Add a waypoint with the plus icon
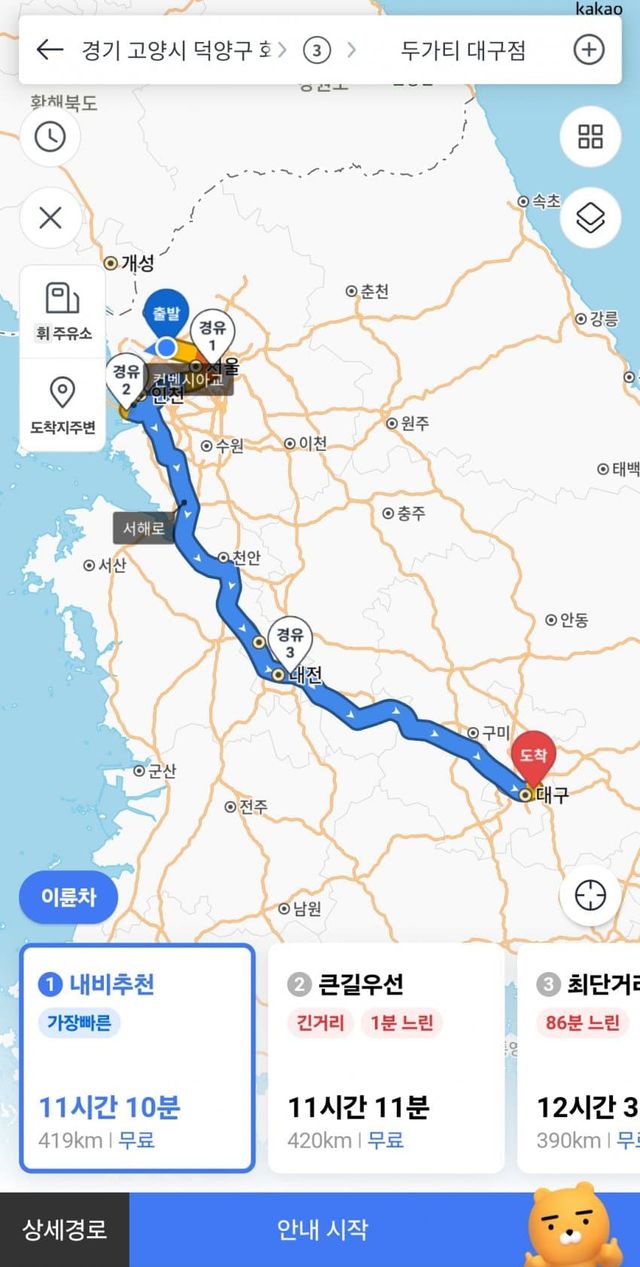This screenshot has height=1267, width=640. click(589, 50)
